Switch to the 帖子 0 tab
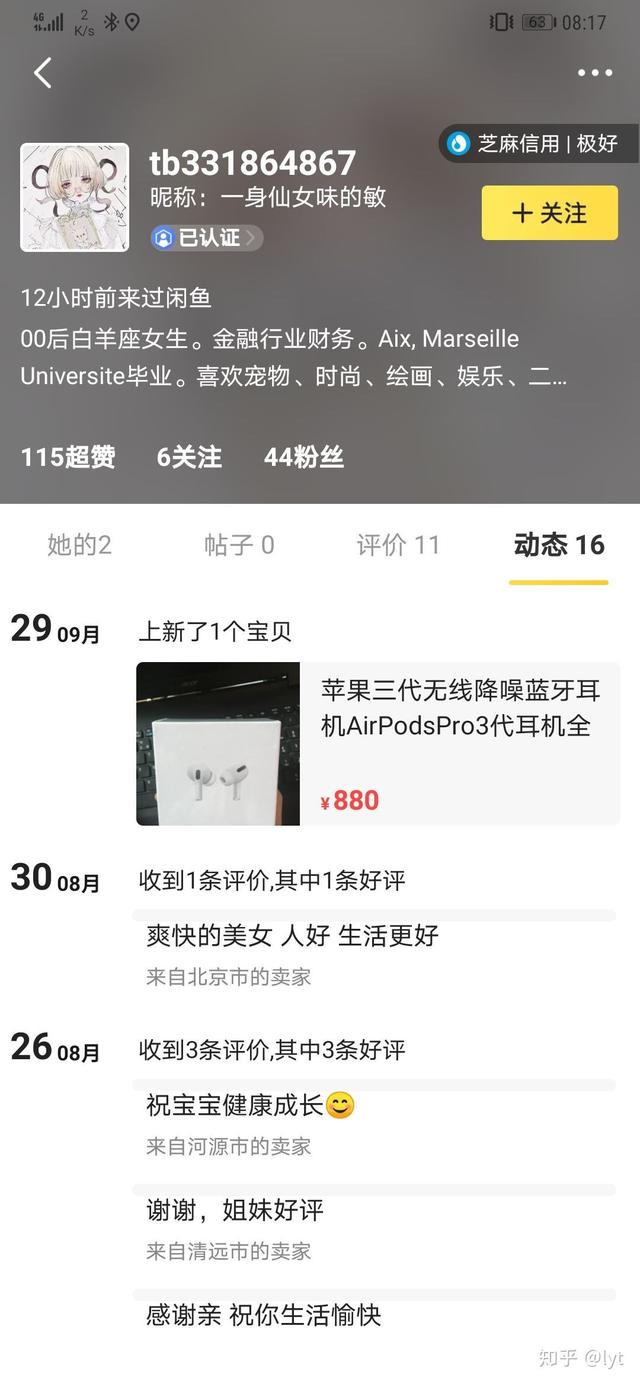640x1387 pixels. tap(239, 545)
